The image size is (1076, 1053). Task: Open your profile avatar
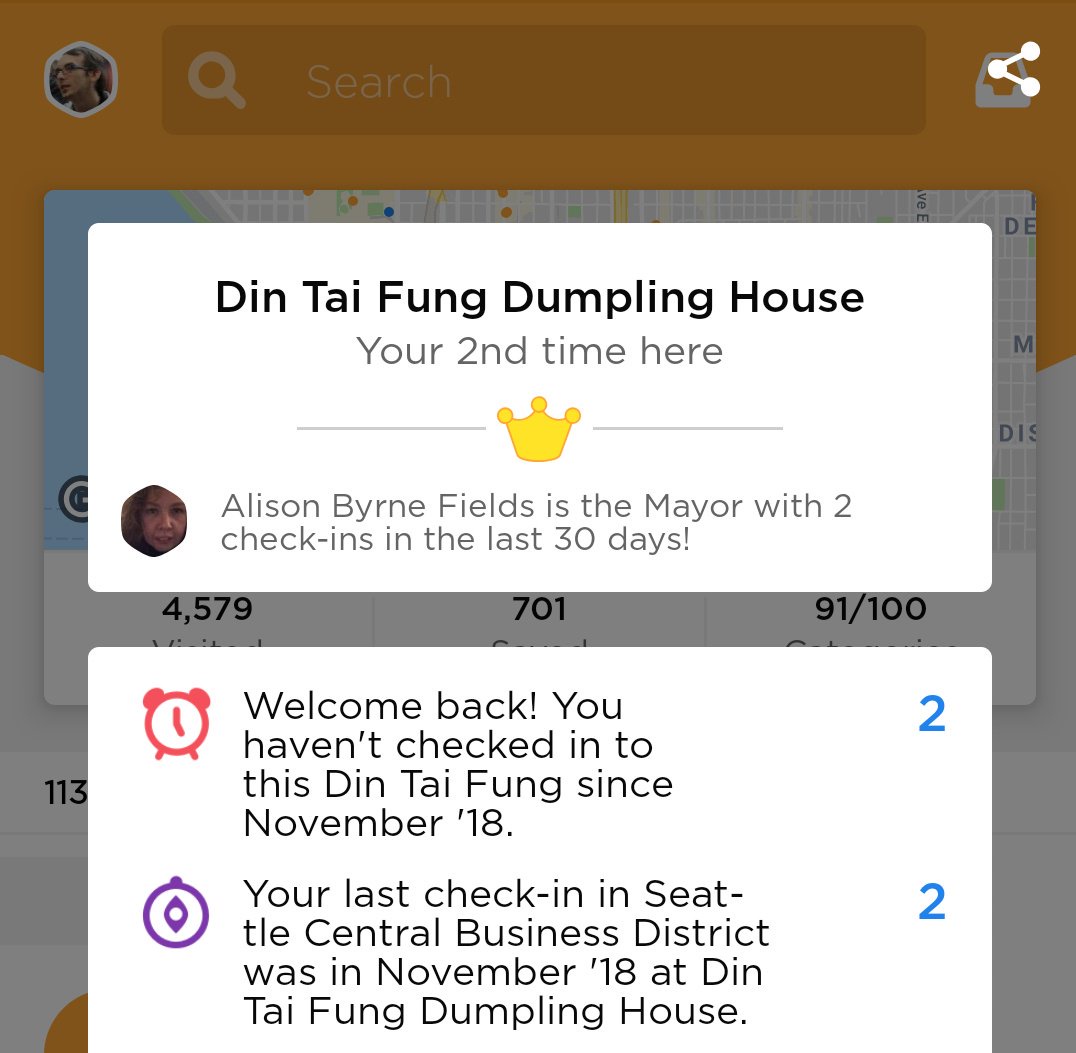[x=81, y=80]
